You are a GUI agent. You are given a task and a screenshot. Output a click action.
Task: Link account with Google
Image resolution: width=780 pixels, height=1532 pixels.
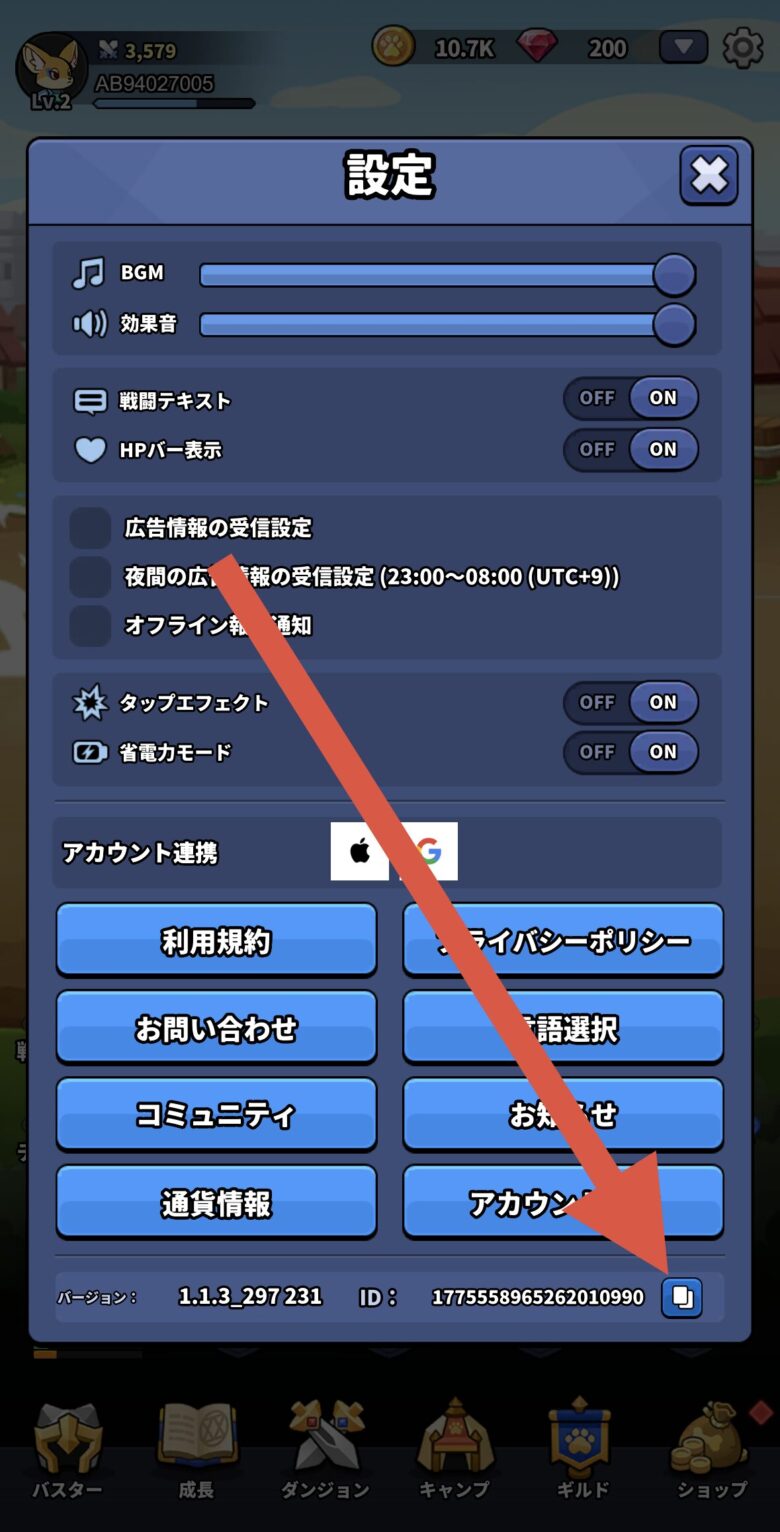tap(429, 852)
